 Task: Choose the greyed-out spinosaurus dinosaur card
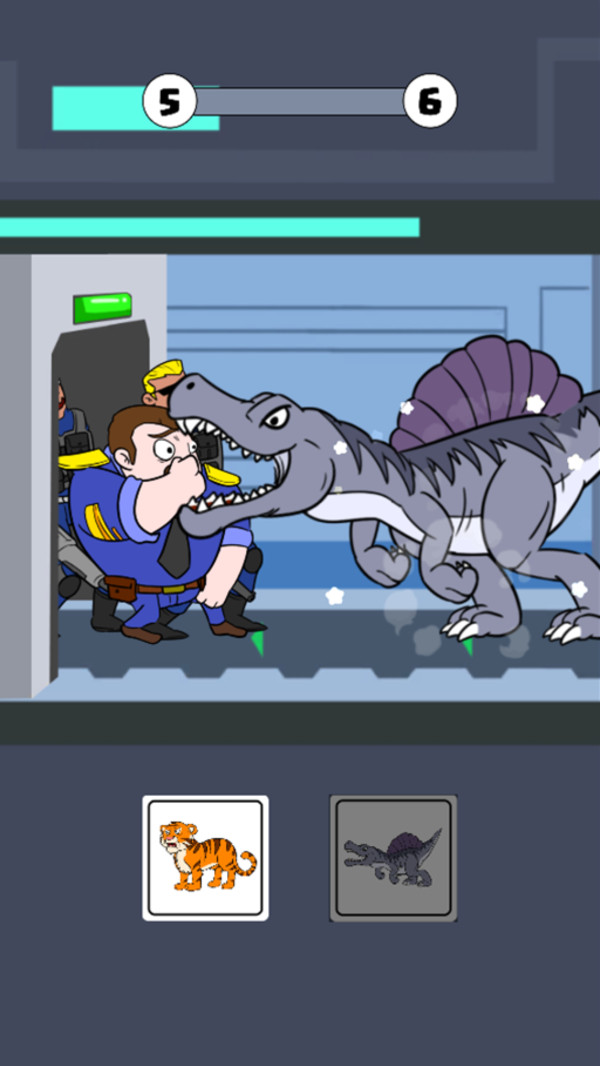[x=393, y=857]
